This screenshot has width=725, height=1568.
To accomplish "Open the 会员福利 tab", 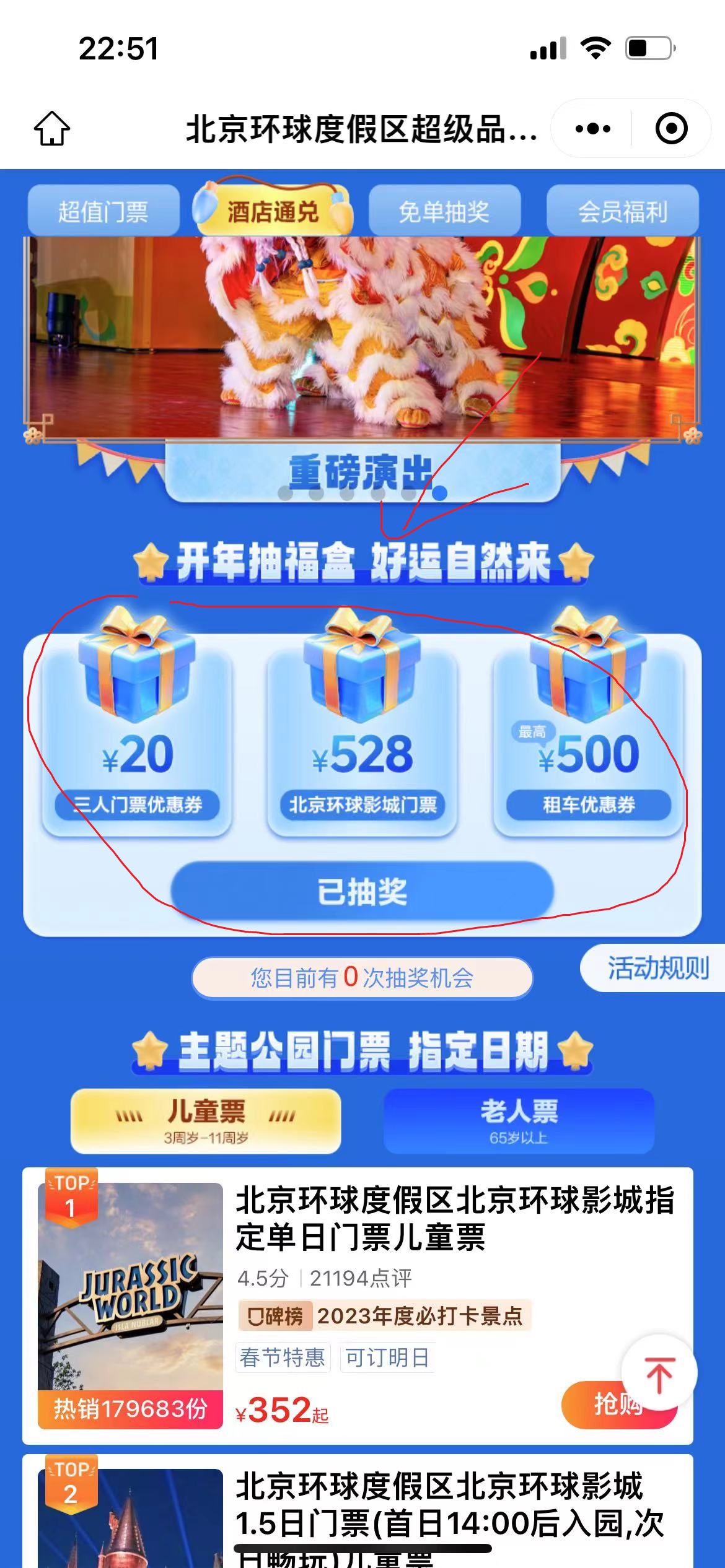I will click(622, 212).
